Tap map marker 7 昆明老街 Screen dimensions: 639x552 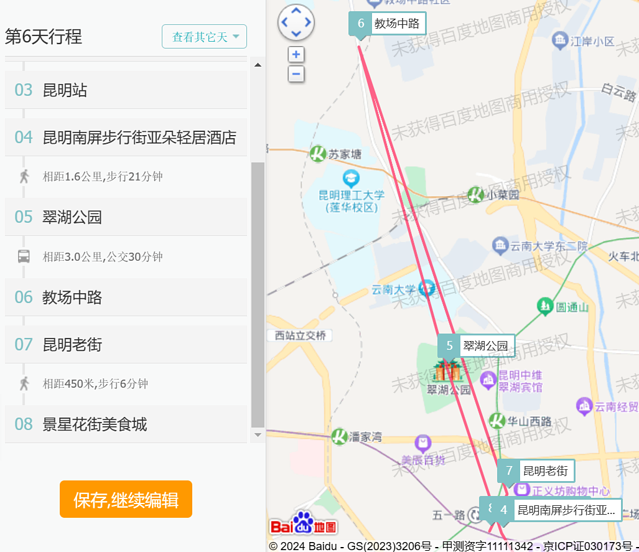click(x=535, y=470)
